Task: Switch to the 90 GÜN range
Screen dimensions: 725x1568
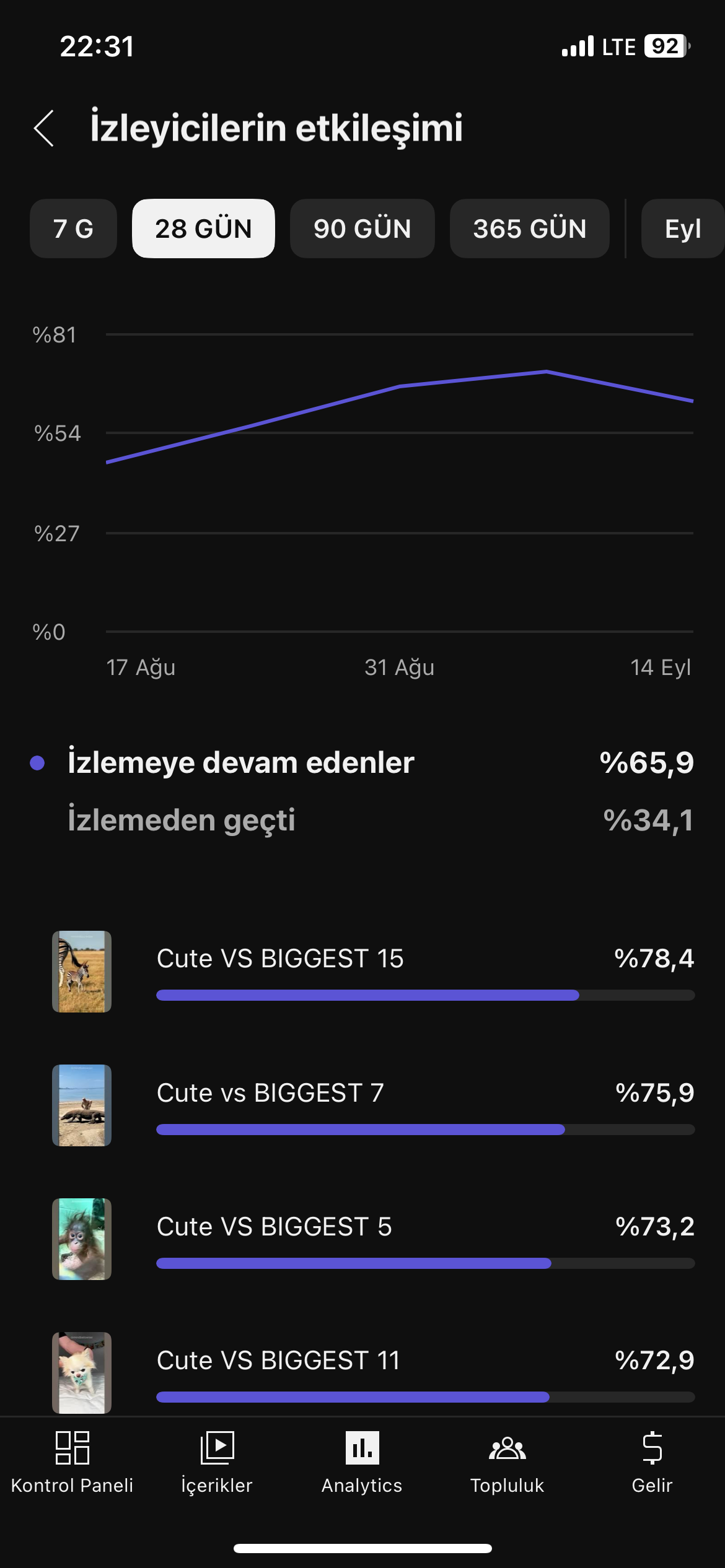Action: click(362, 229)
